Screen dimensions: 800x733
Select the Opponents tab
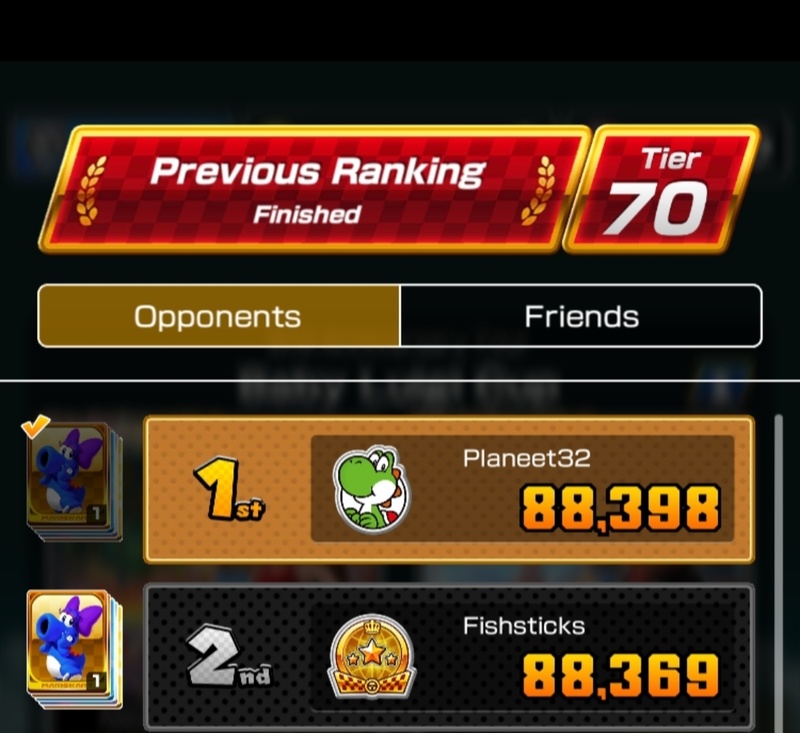click(218, 317)
